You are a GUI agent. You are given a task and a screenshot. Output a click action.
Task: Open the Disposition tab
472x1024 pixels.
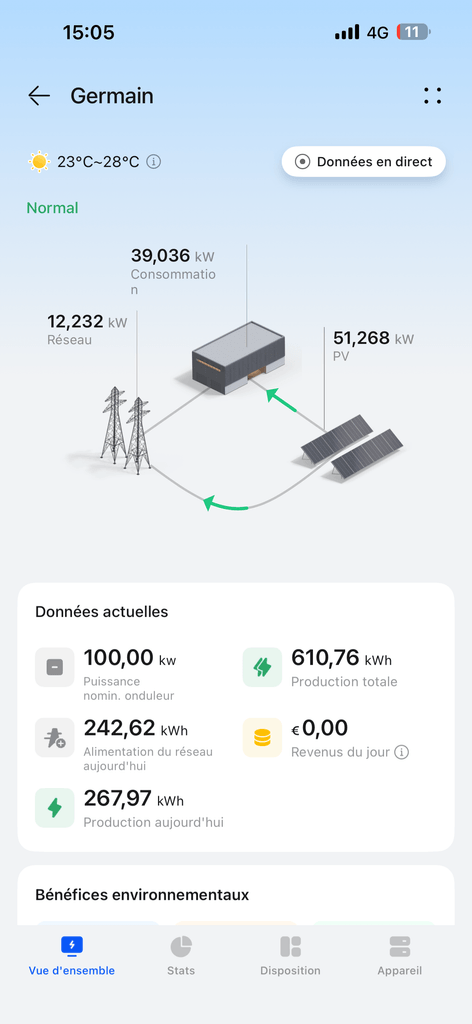(291, 955)
